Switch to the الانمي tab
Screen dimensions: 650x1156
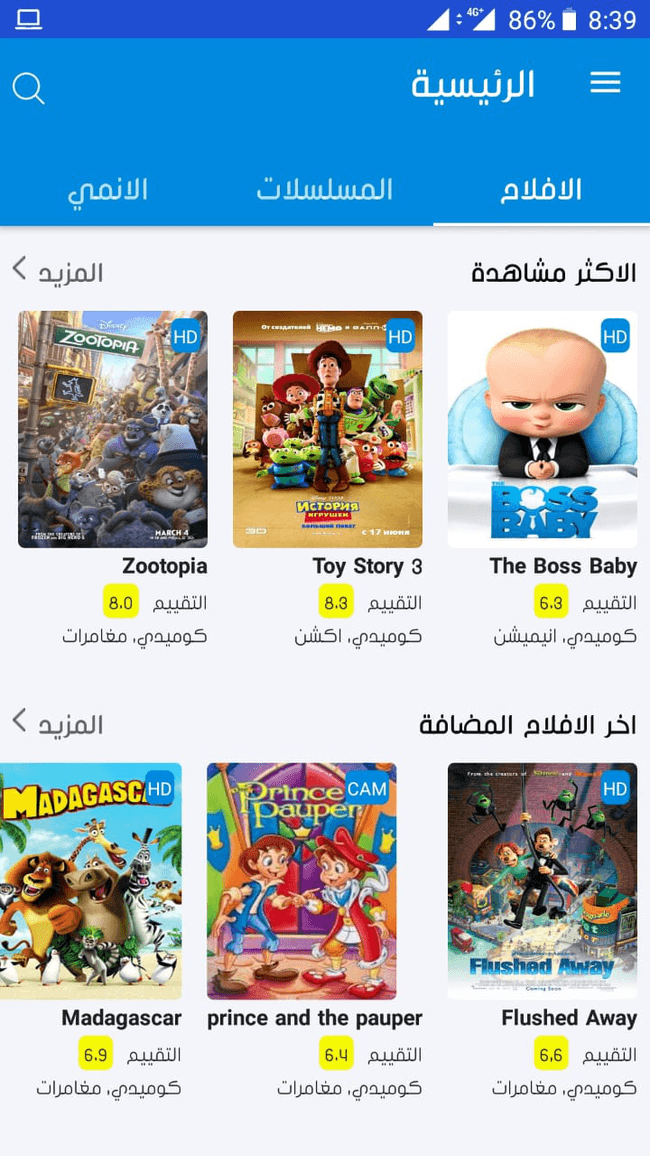point(108,190)
